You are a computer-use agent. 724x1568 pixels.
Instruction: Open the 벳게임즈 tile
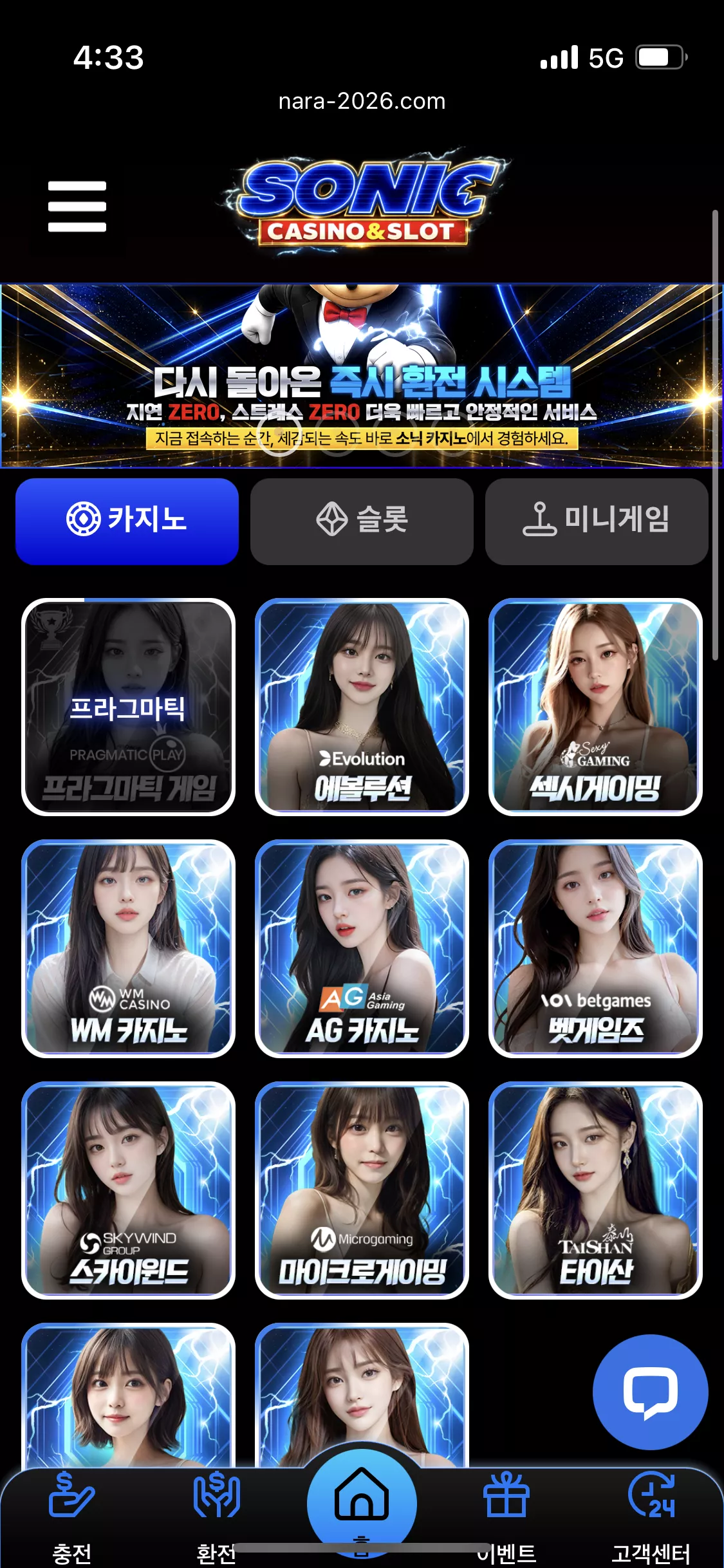595,948
